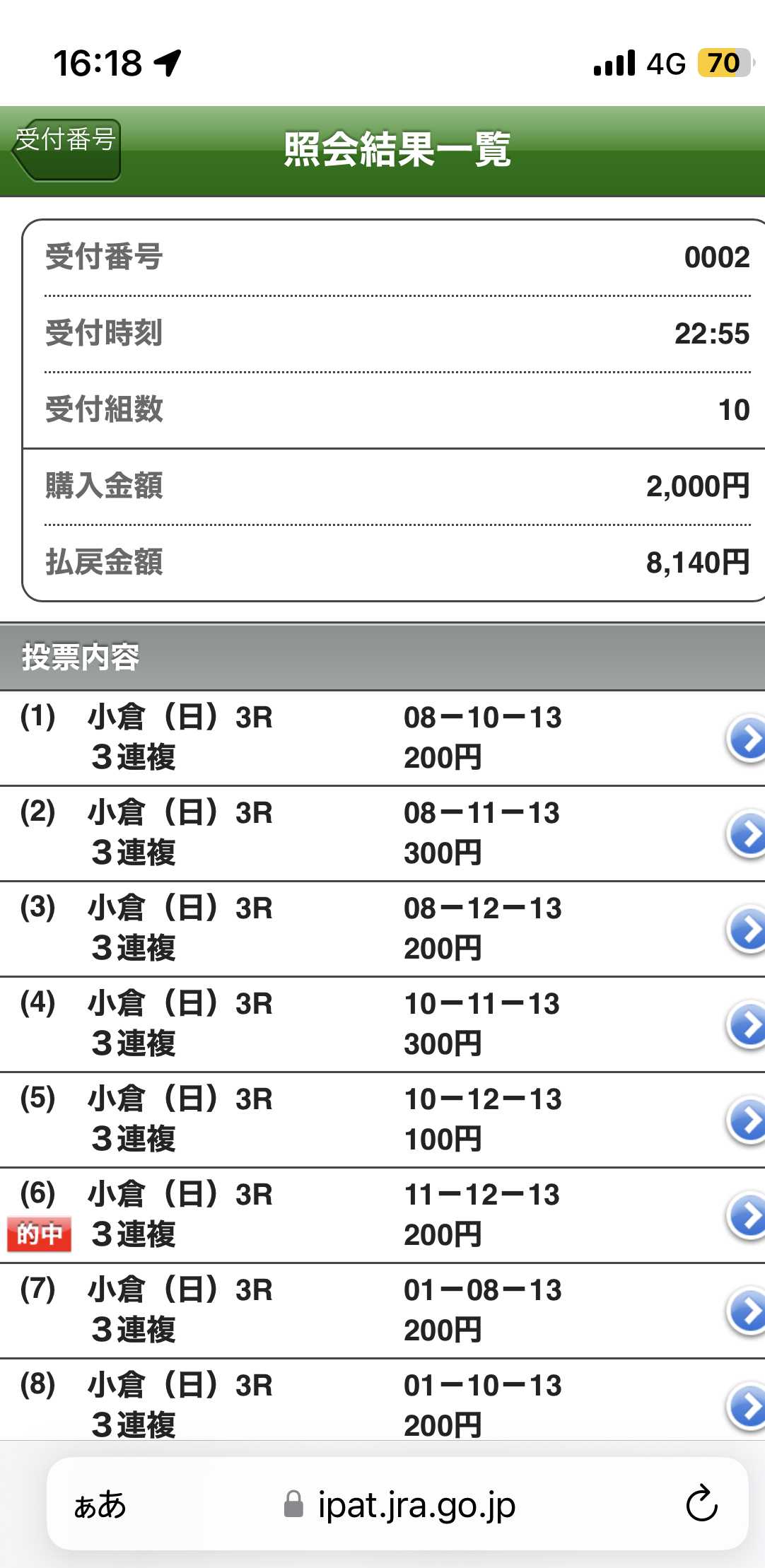View details of bet 10-12-13
This screenshot has width=765, height=1568.
click(x=745, y=1121)
